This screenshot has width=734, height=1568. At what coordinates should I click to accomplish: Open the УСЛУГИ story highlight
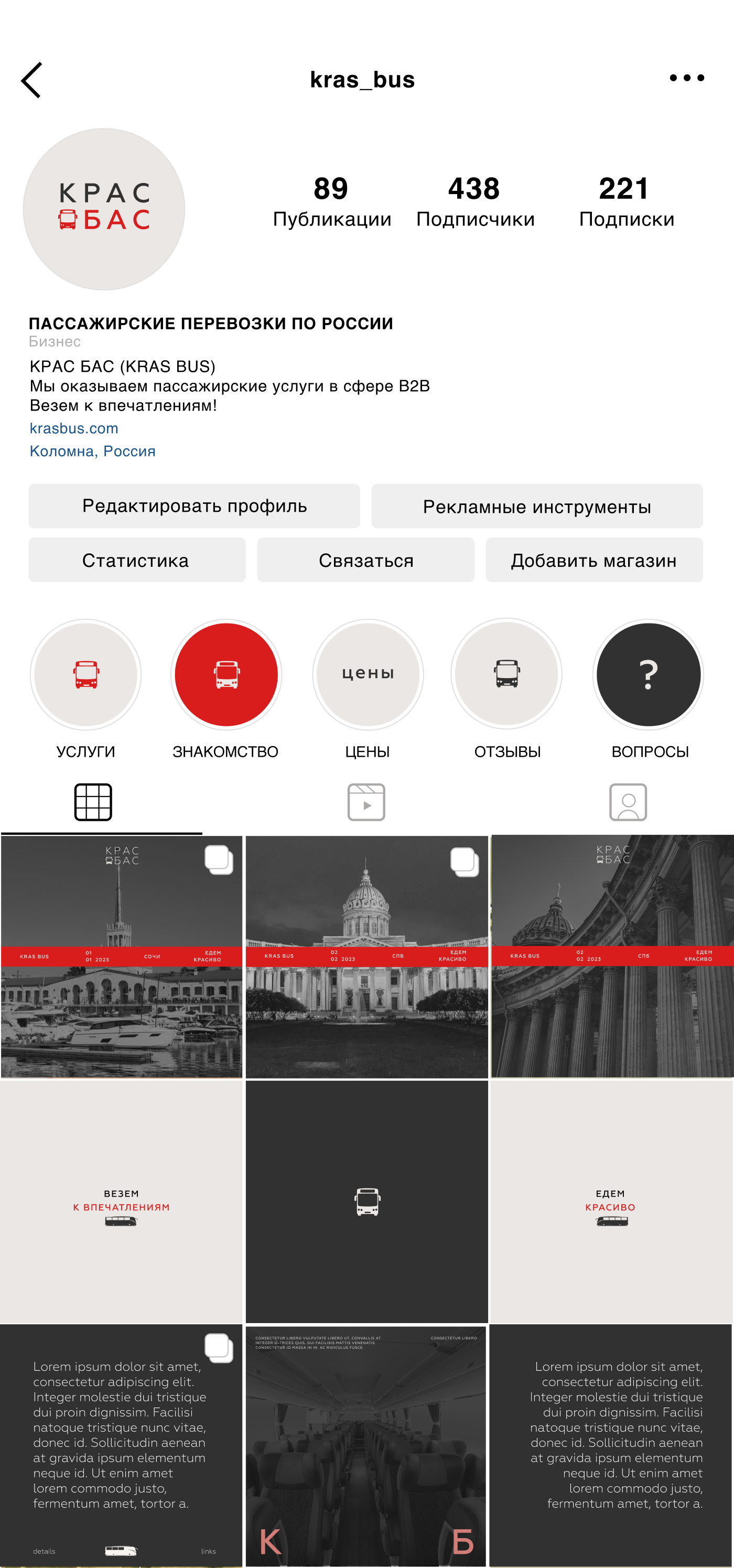tap(86, 674)
